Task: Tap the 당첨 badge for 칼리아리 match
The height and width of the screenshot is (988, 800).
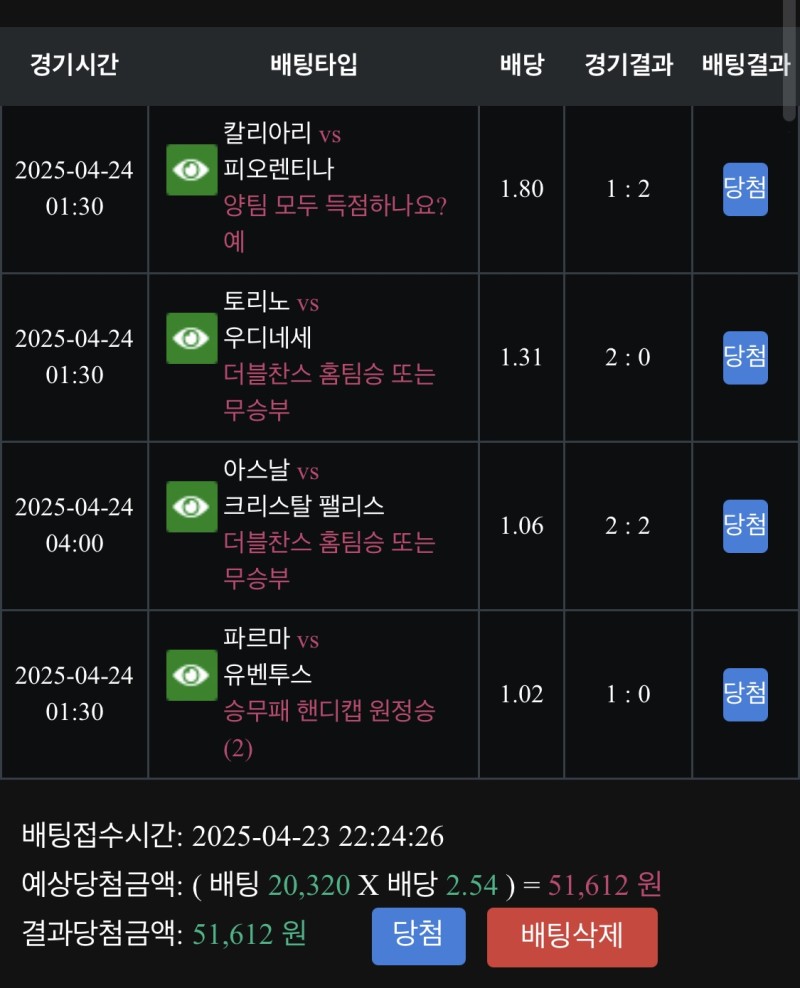Action: pyautogui.click(x=745, y=189)
